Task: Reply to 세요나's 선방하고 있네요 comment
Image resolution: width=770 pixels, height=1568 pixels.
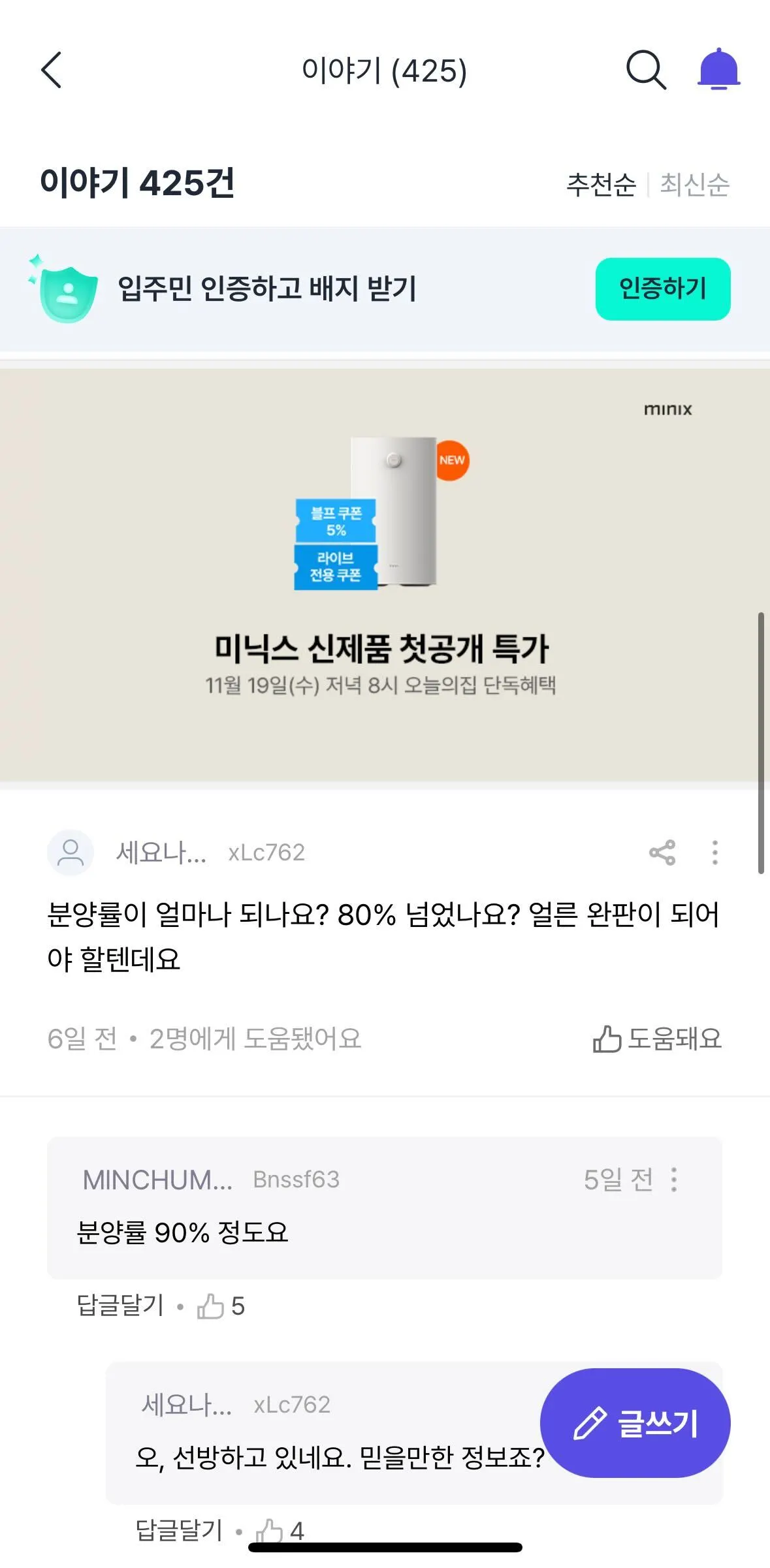Action: pyautogui.click(x=179, y=1530)
